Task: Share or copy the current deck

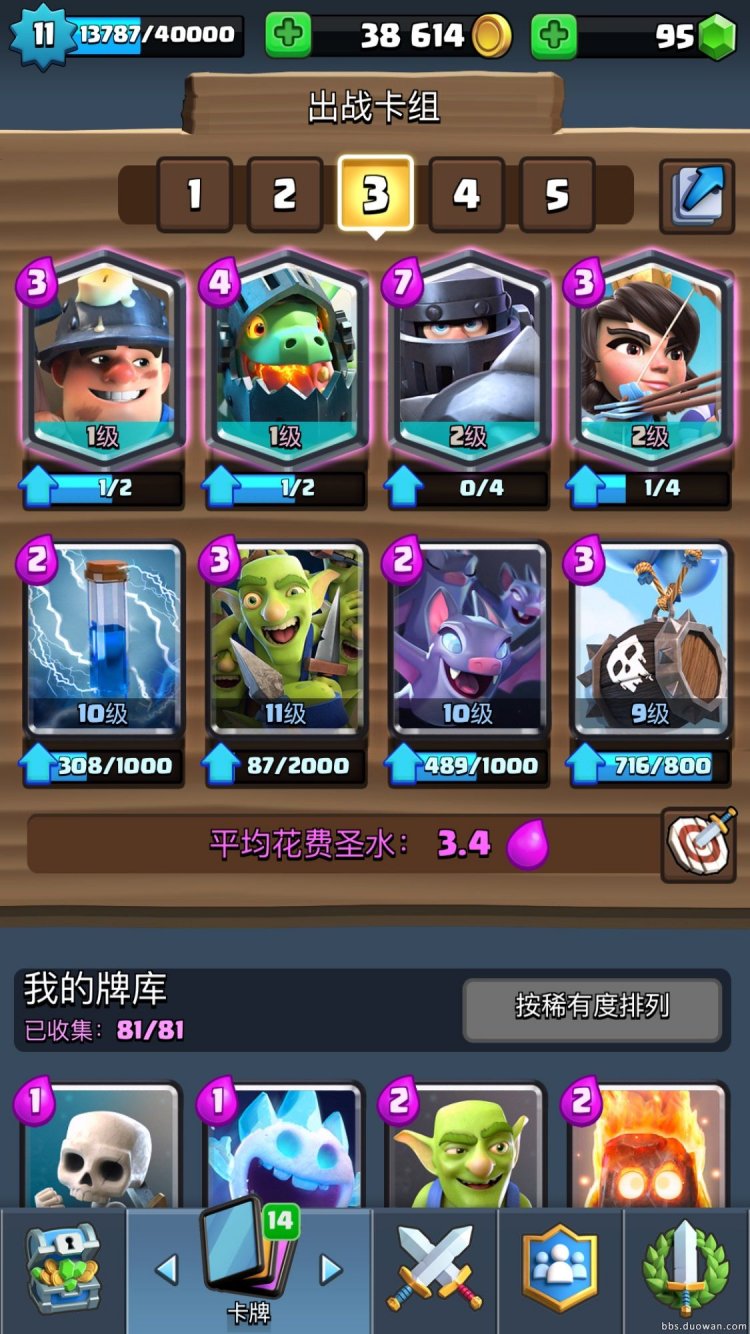Action: click(x=697, y=193)
